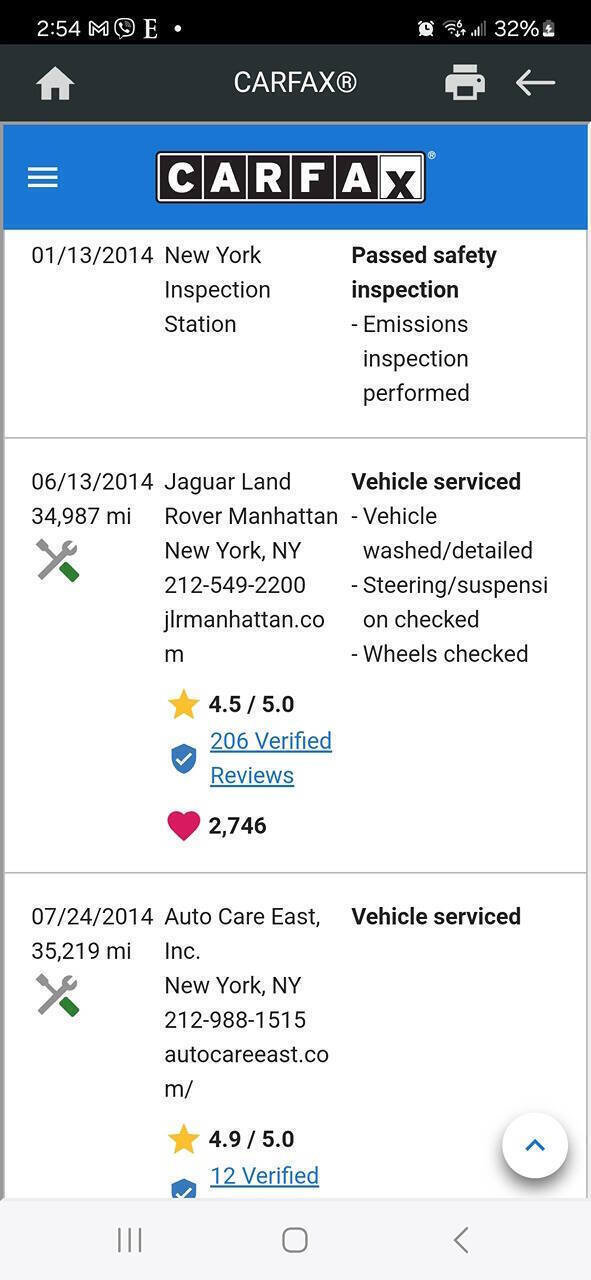Tap the system home button
591x1280 pixels.
point(295,1240)
